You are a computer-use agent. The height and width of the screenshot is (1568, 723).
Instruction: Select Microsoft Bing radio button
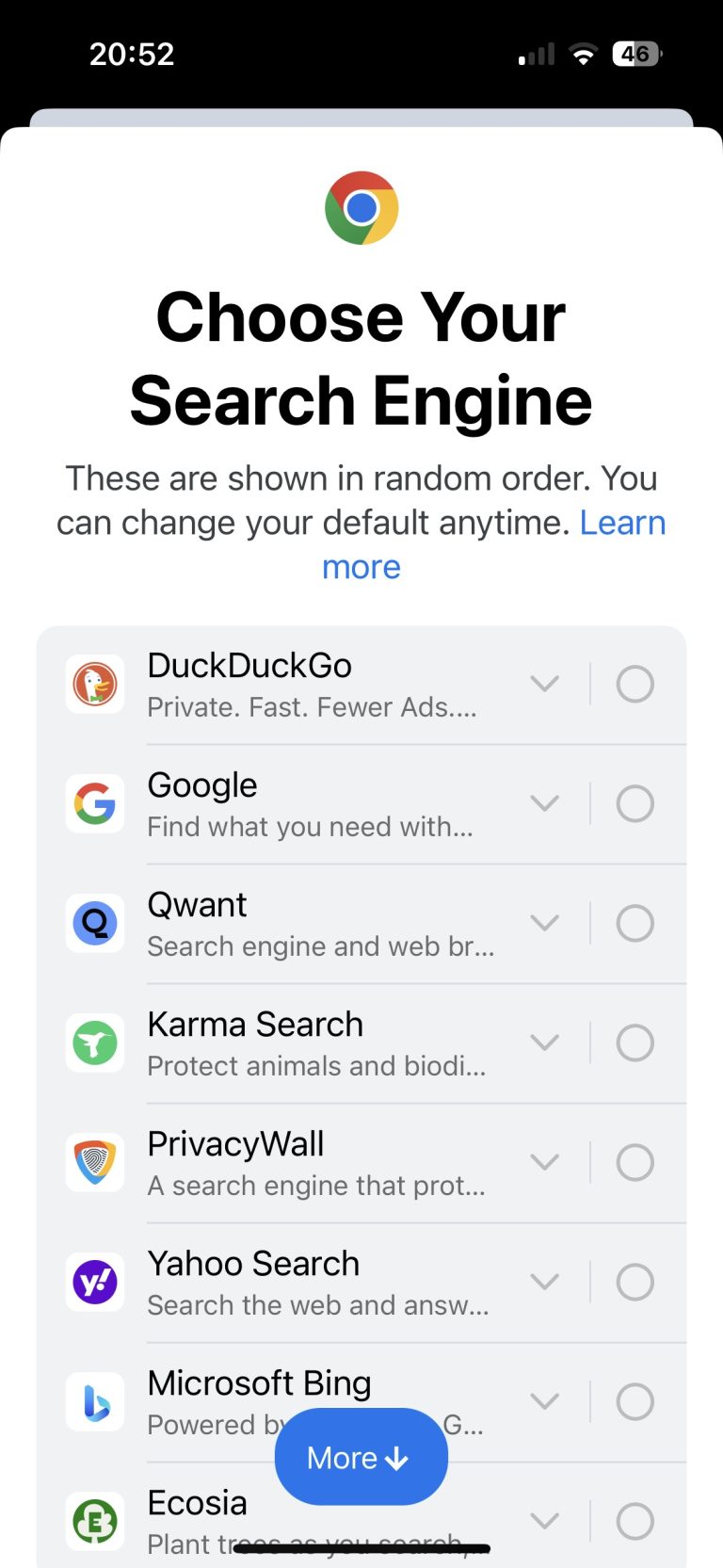click(635, 1401)
